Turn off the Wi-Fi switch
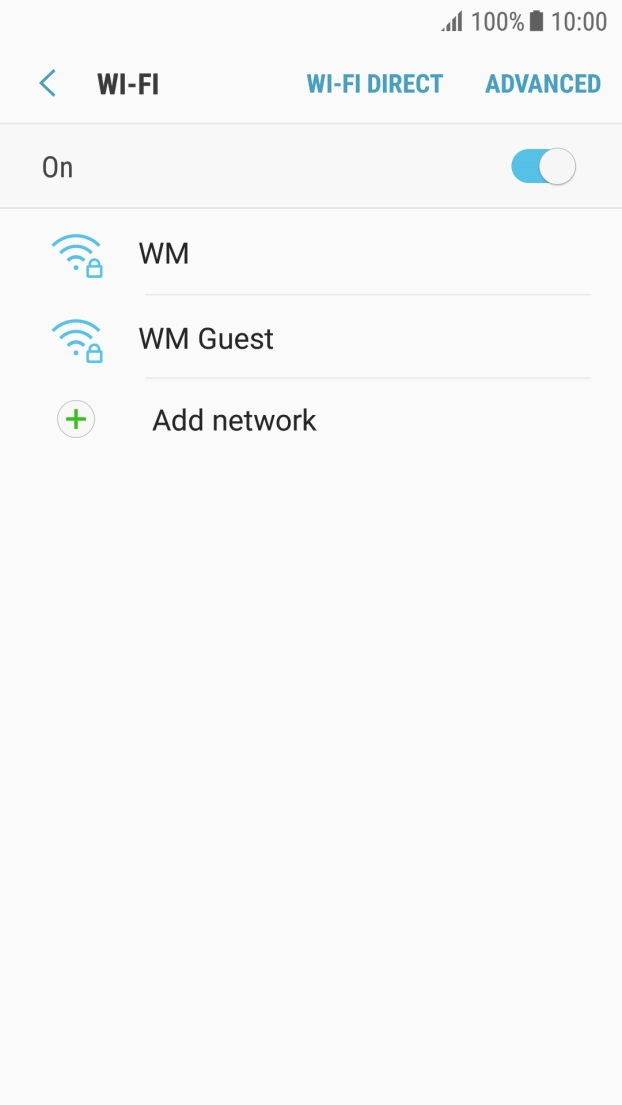 pos(543,167)
